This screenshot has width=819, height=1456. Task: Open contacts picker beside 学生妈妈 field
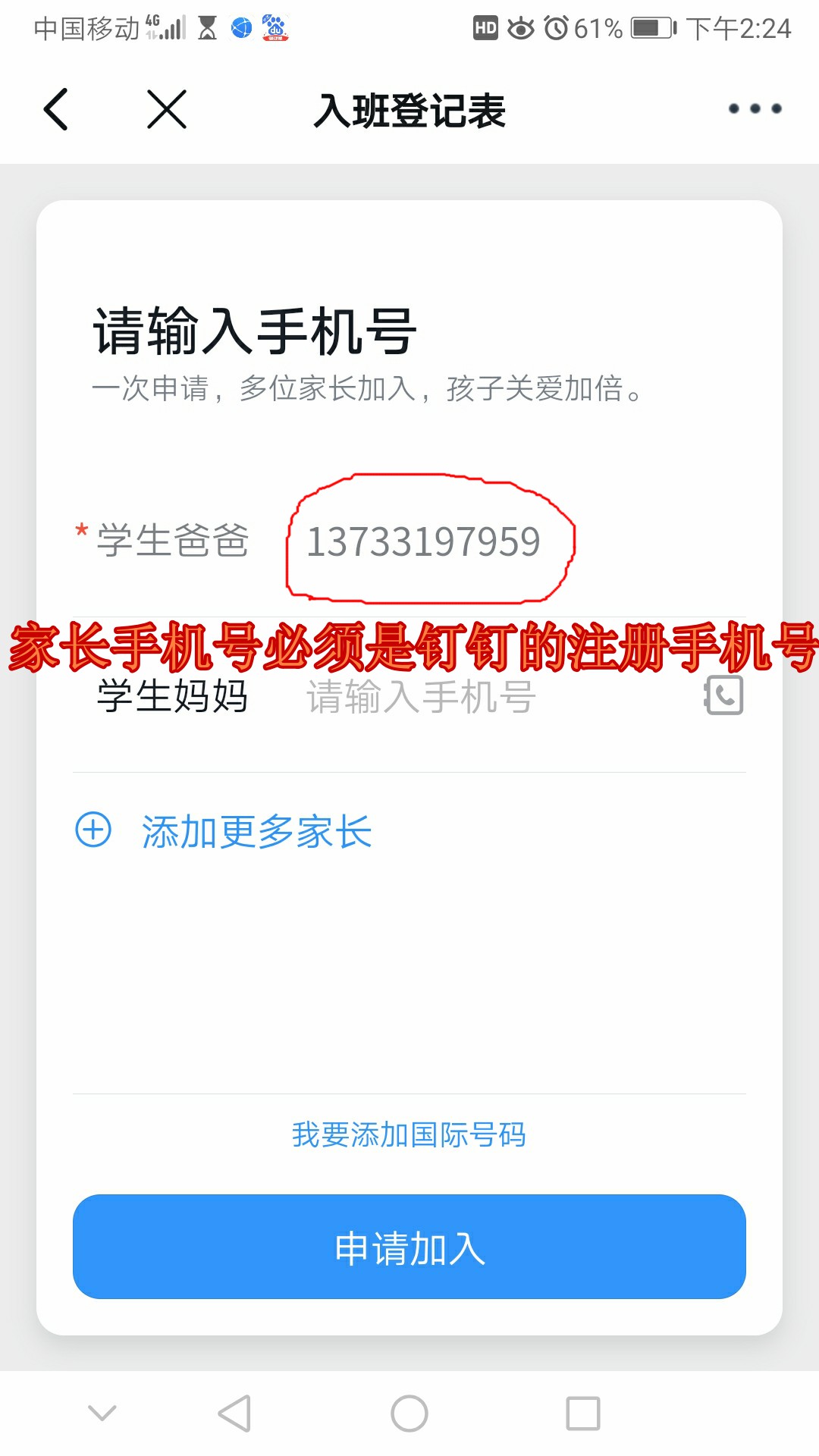click(723, 696)
